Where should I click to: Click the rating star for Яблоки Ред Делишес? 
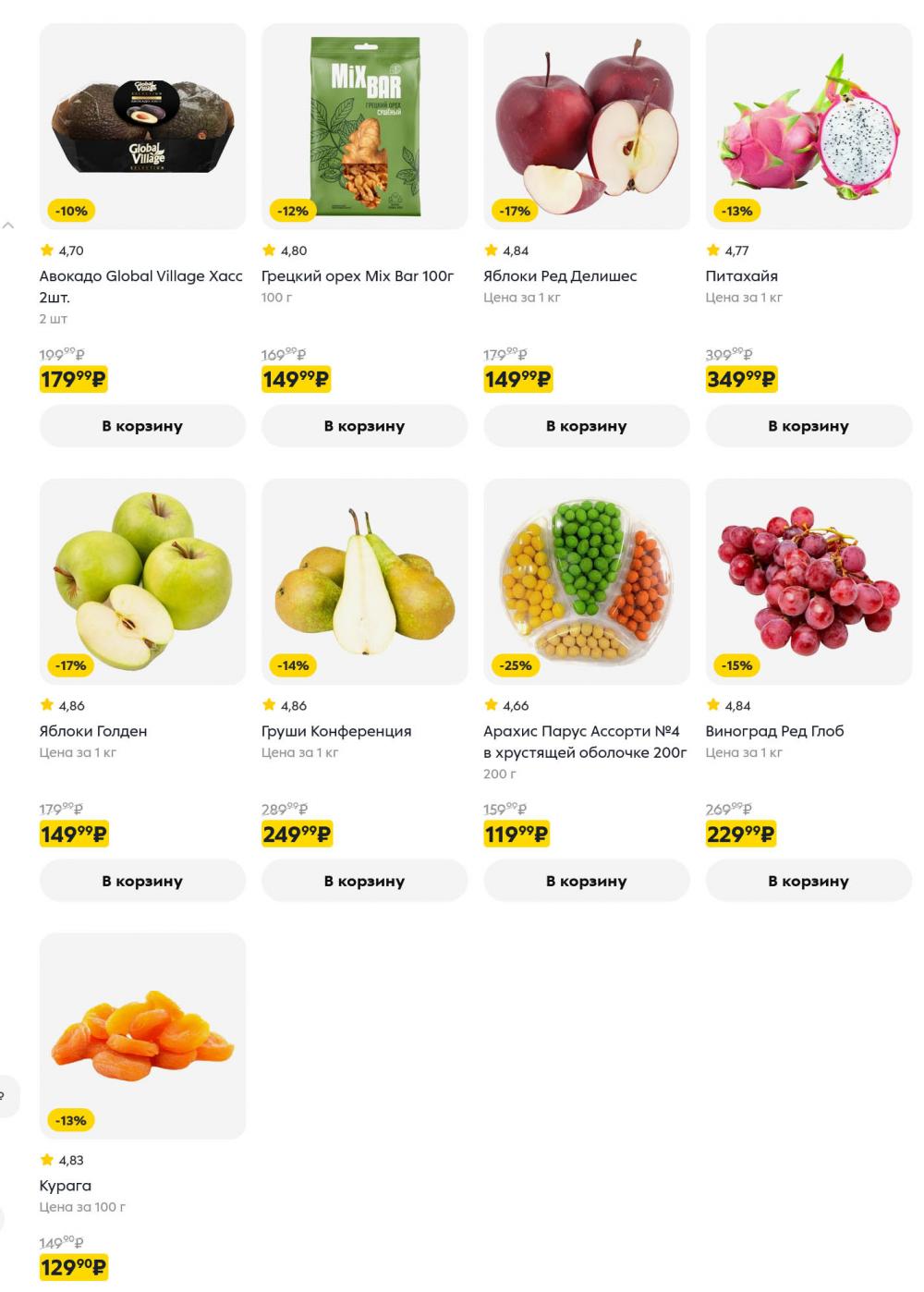(x=490, y=250)
